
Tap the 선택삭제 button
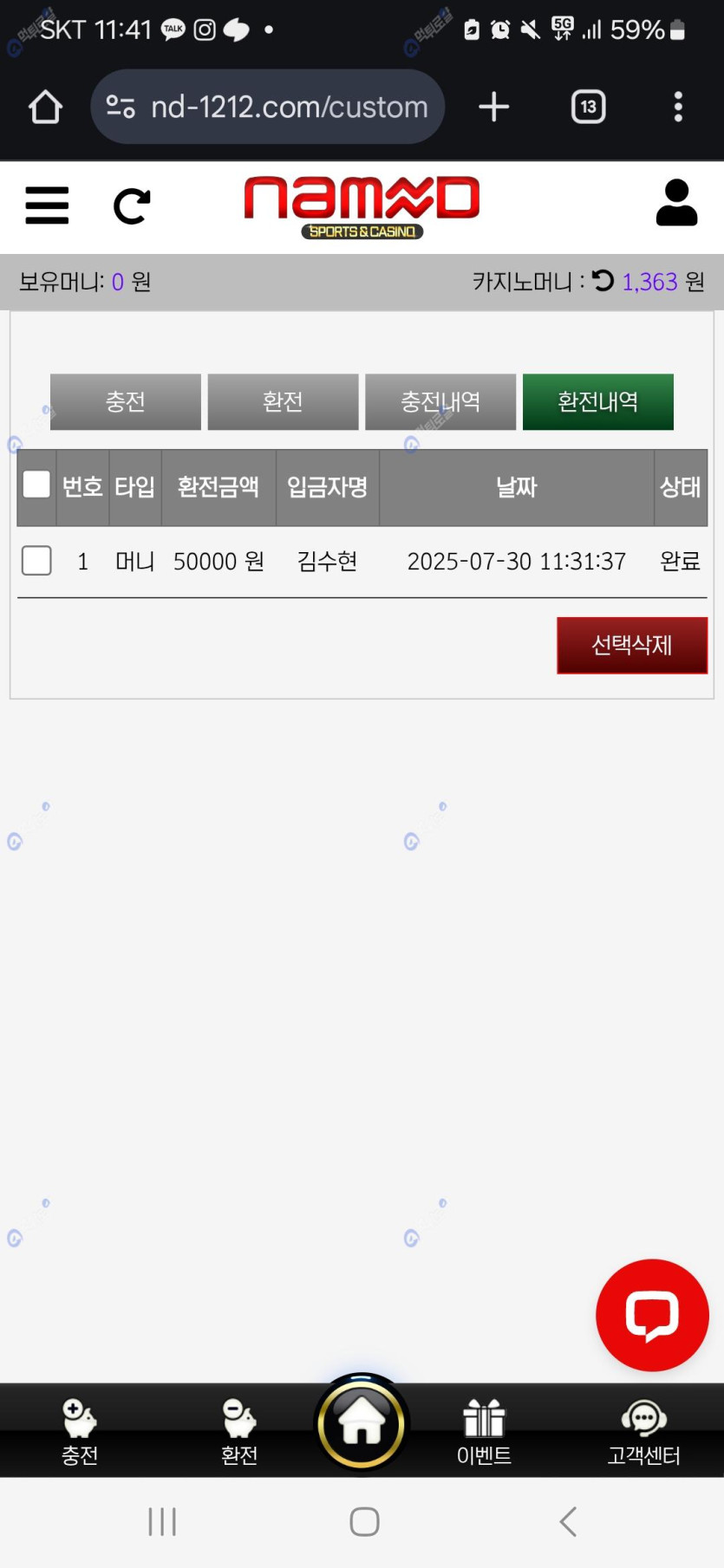tap(631, 645)
